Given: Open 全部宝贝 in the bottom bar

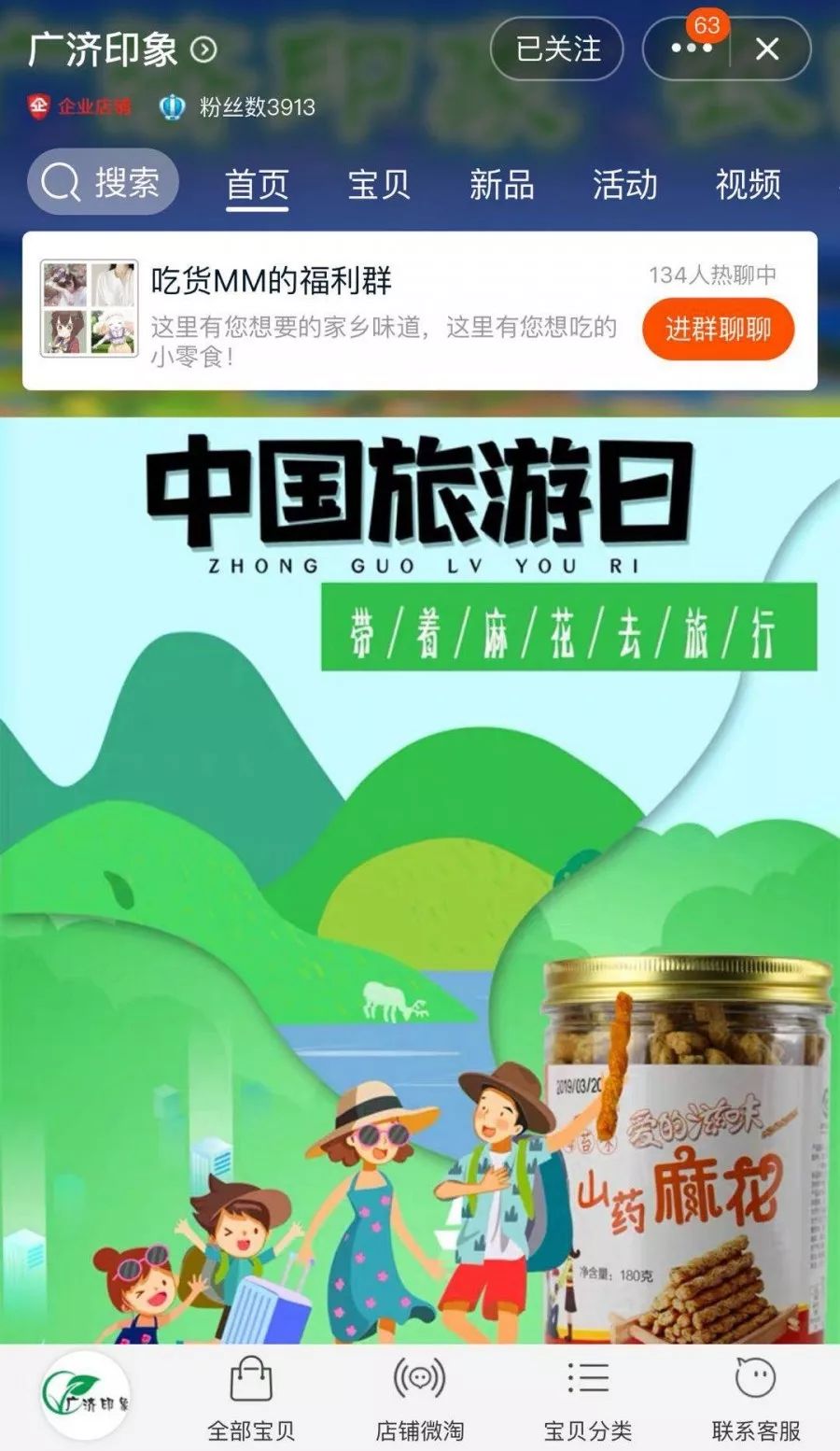Looking at the screenshot, I should (251, 1398).
